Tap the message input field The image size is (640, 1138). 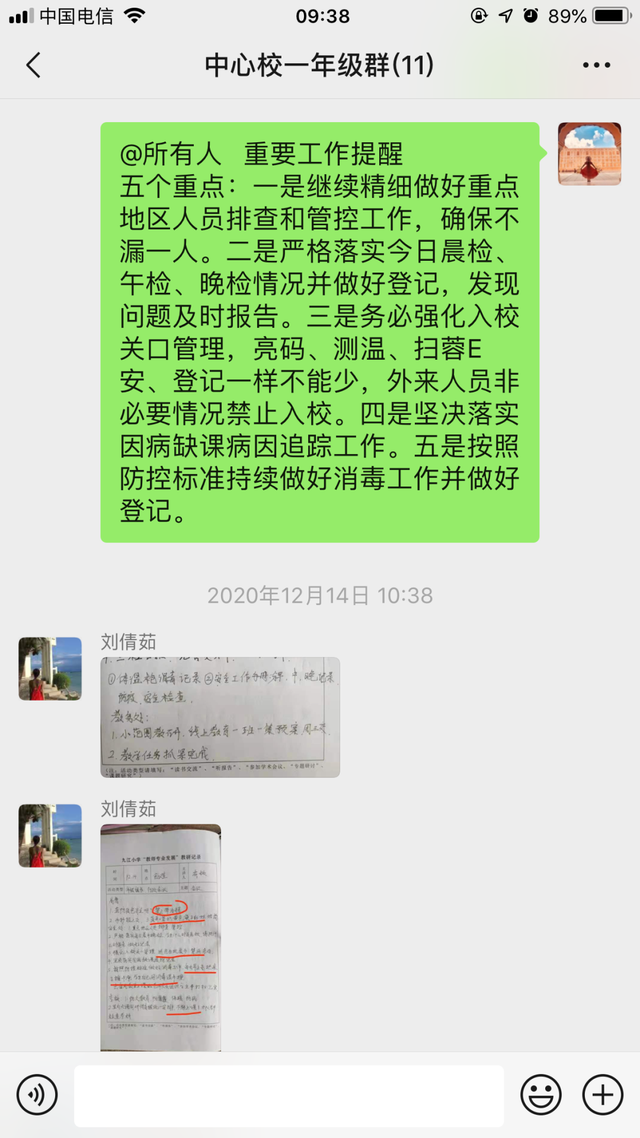tap(288, 1096)
